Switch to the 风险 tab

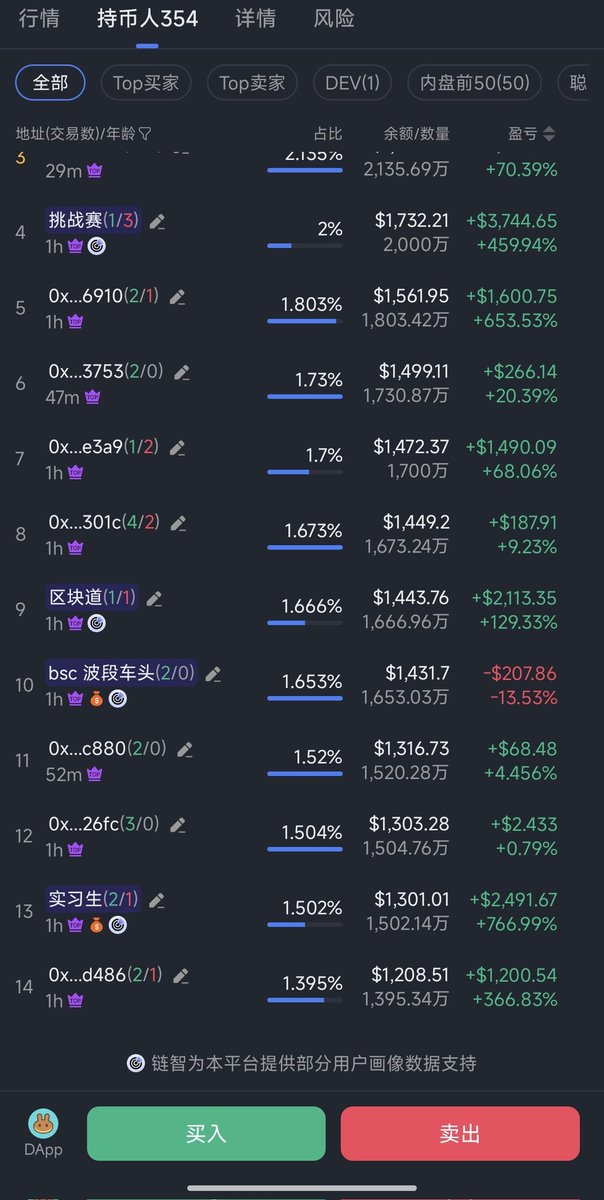334,18
